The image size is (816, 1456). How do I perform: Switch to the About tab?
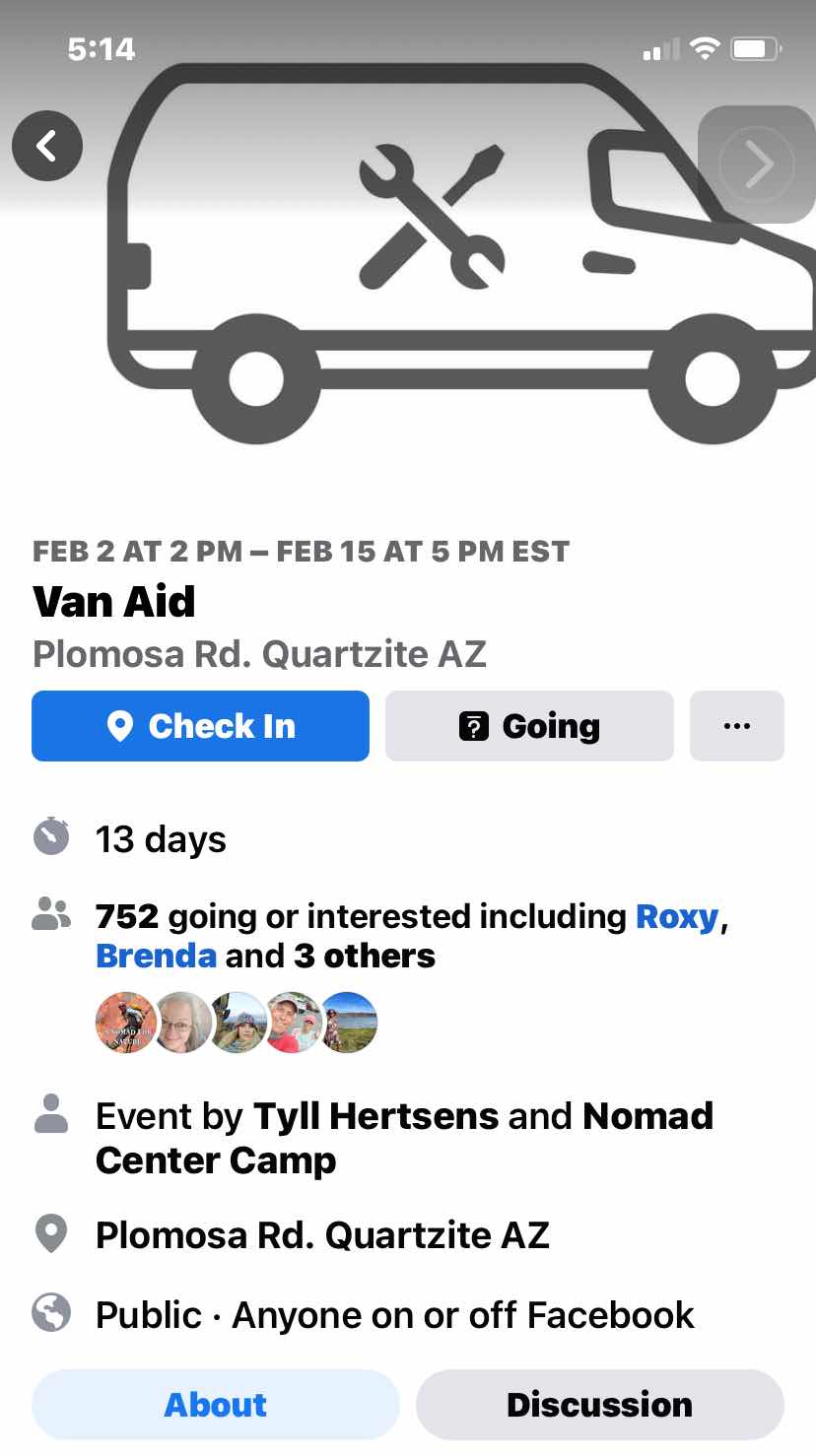(x=215, y=1404)
